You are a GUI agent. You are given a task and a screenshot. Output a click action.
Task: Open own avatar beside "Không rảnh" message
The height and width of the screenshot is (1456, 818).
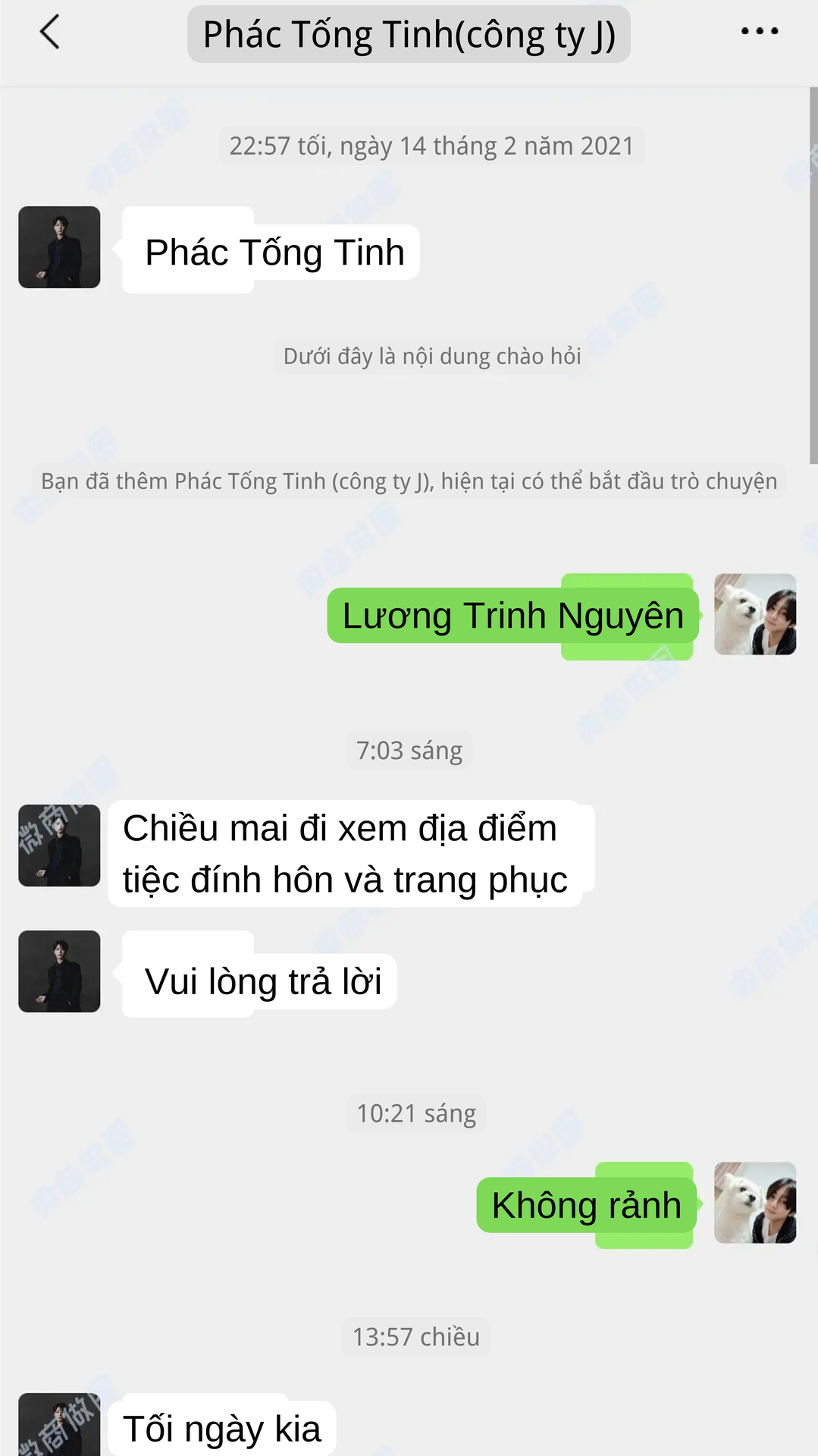(x=755, y=1203)
